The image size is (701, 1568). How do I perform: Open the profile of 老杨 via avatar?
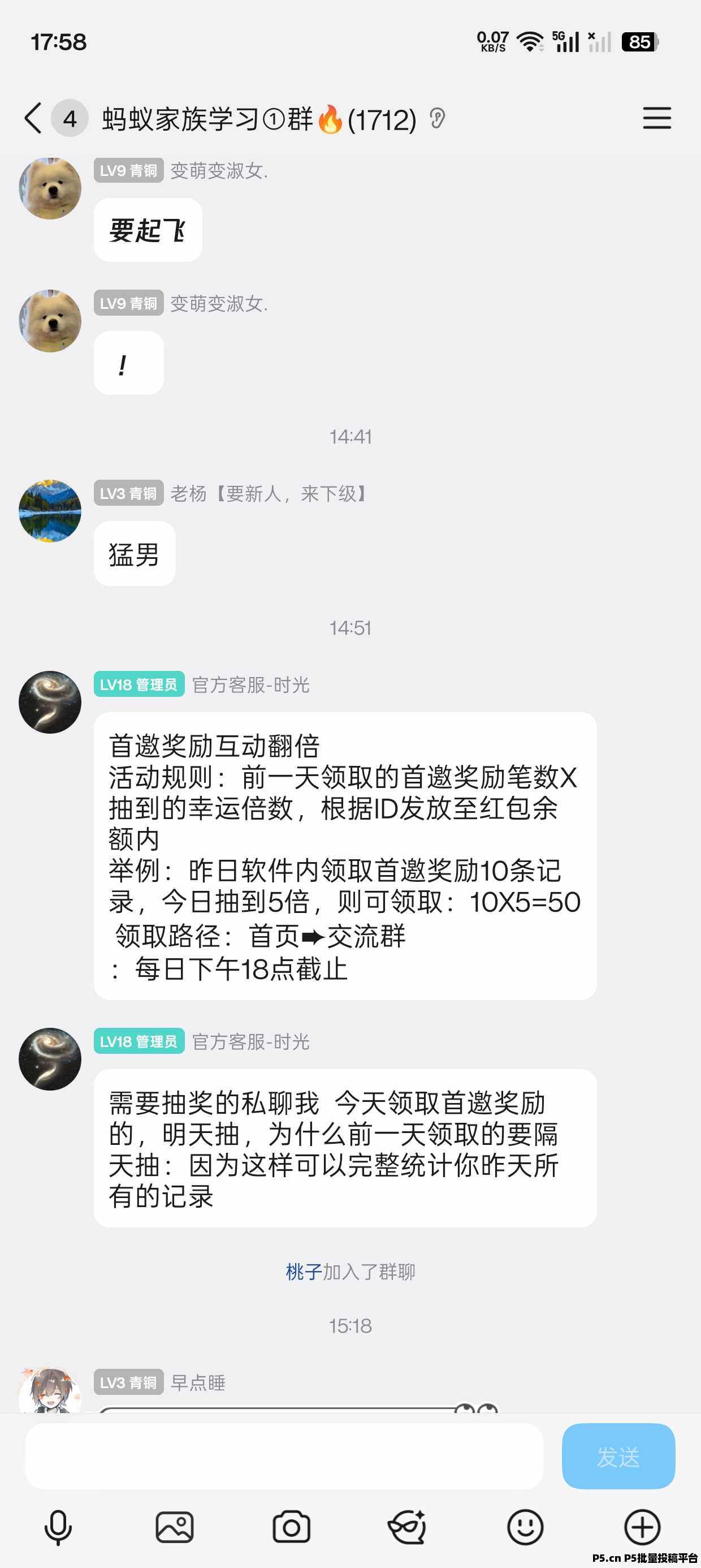point(50,511)
